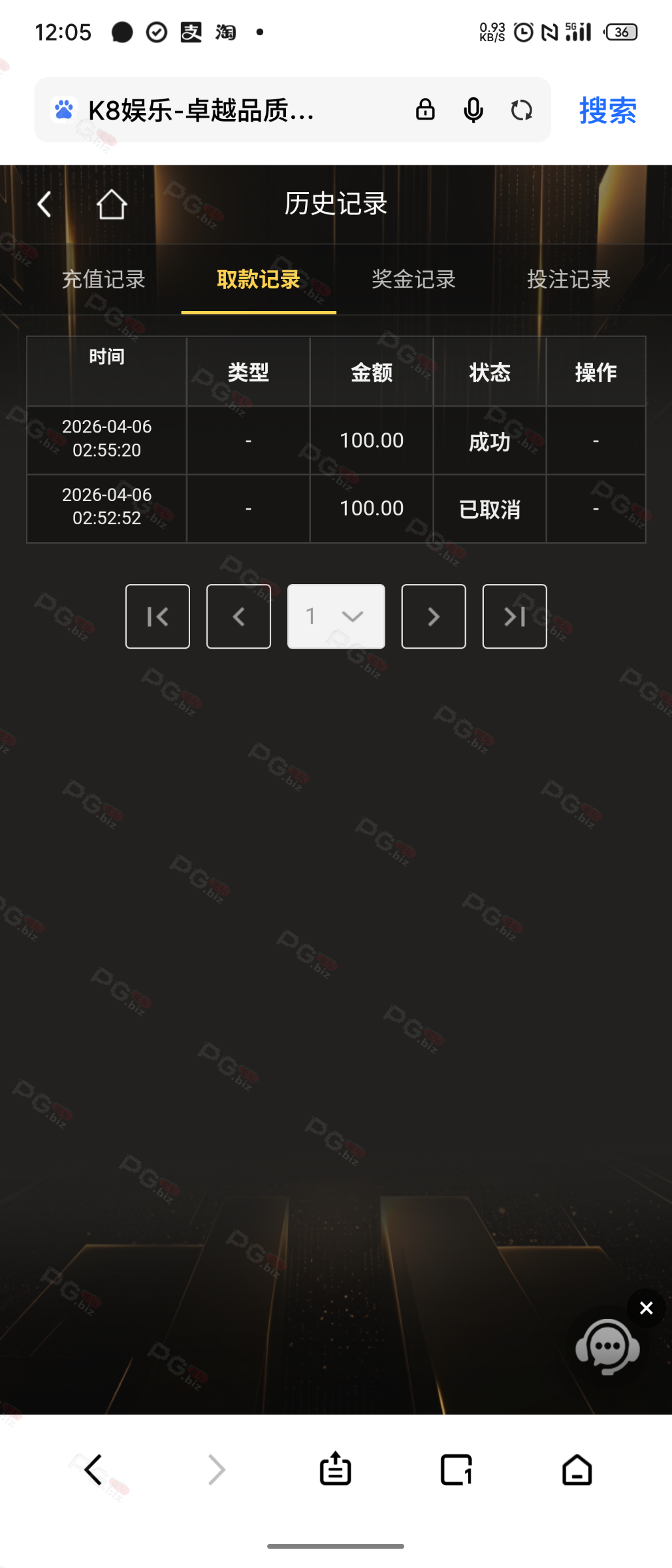
Task: Jump to the first page of records
Action: pyautogui.click(x=157, y=616)
